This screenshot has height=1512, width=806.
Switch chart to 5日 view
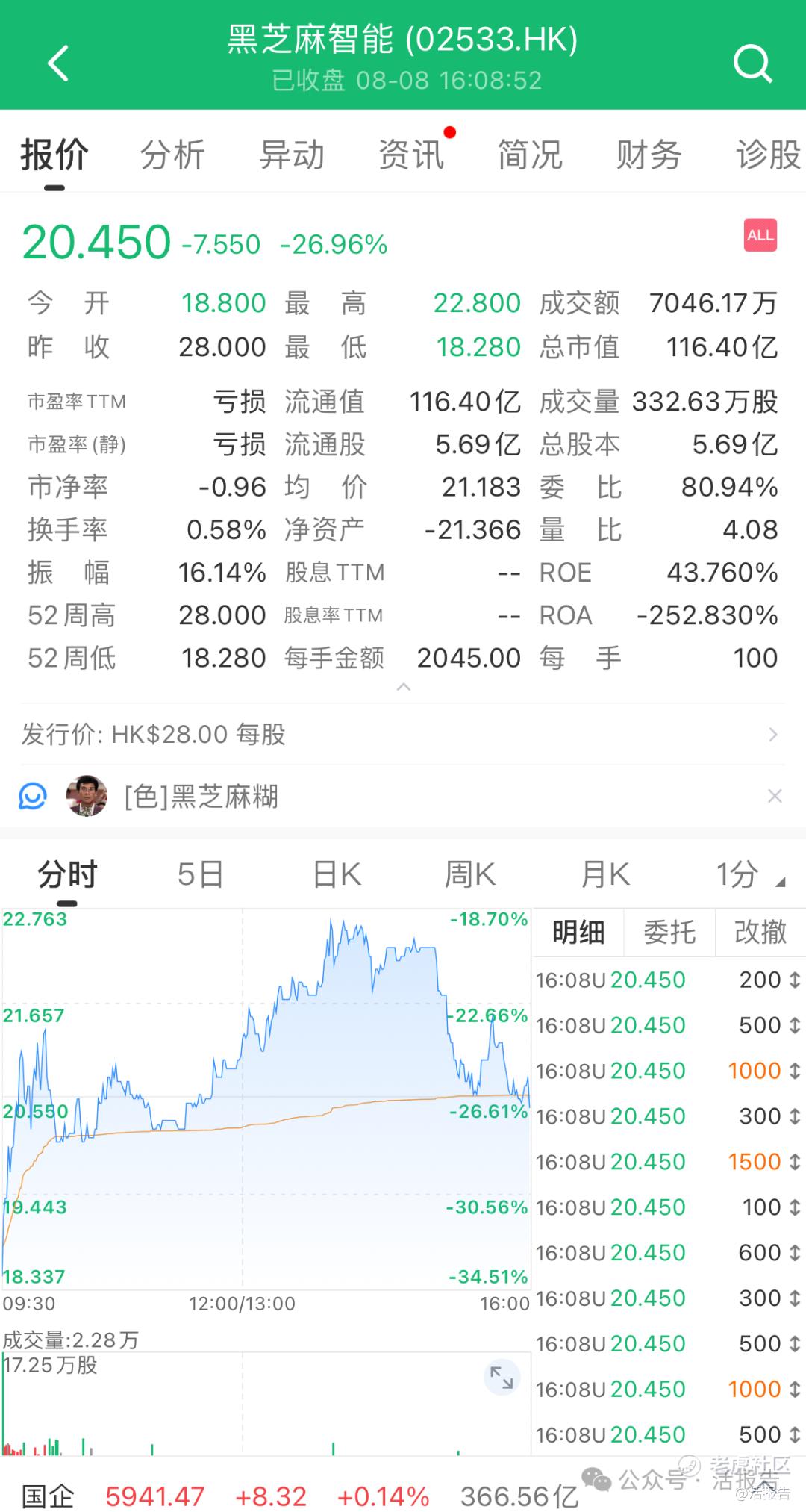point(200,874)
